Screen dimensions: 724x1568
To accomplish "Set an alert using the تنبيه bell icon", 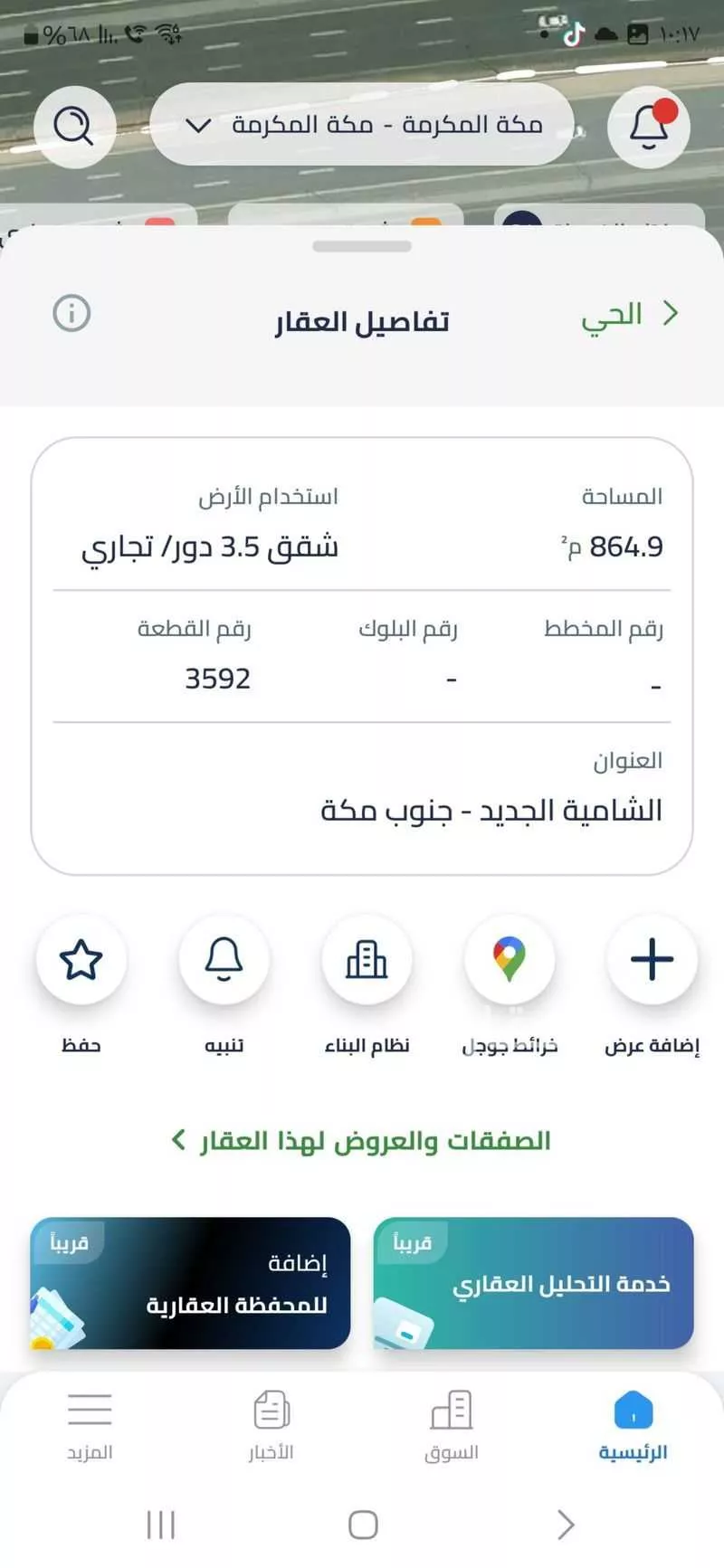I will 224,961.
